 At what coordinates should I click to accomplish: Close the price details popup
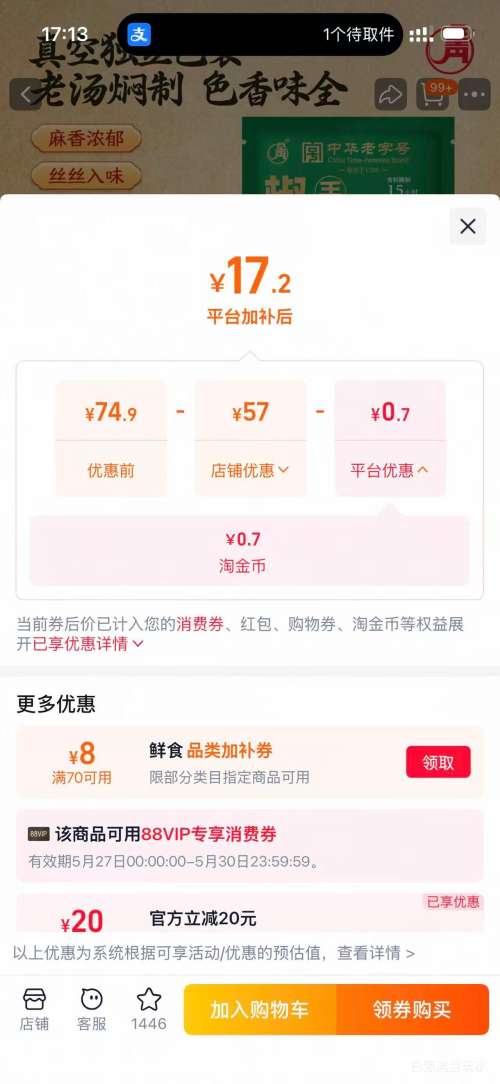468,226
